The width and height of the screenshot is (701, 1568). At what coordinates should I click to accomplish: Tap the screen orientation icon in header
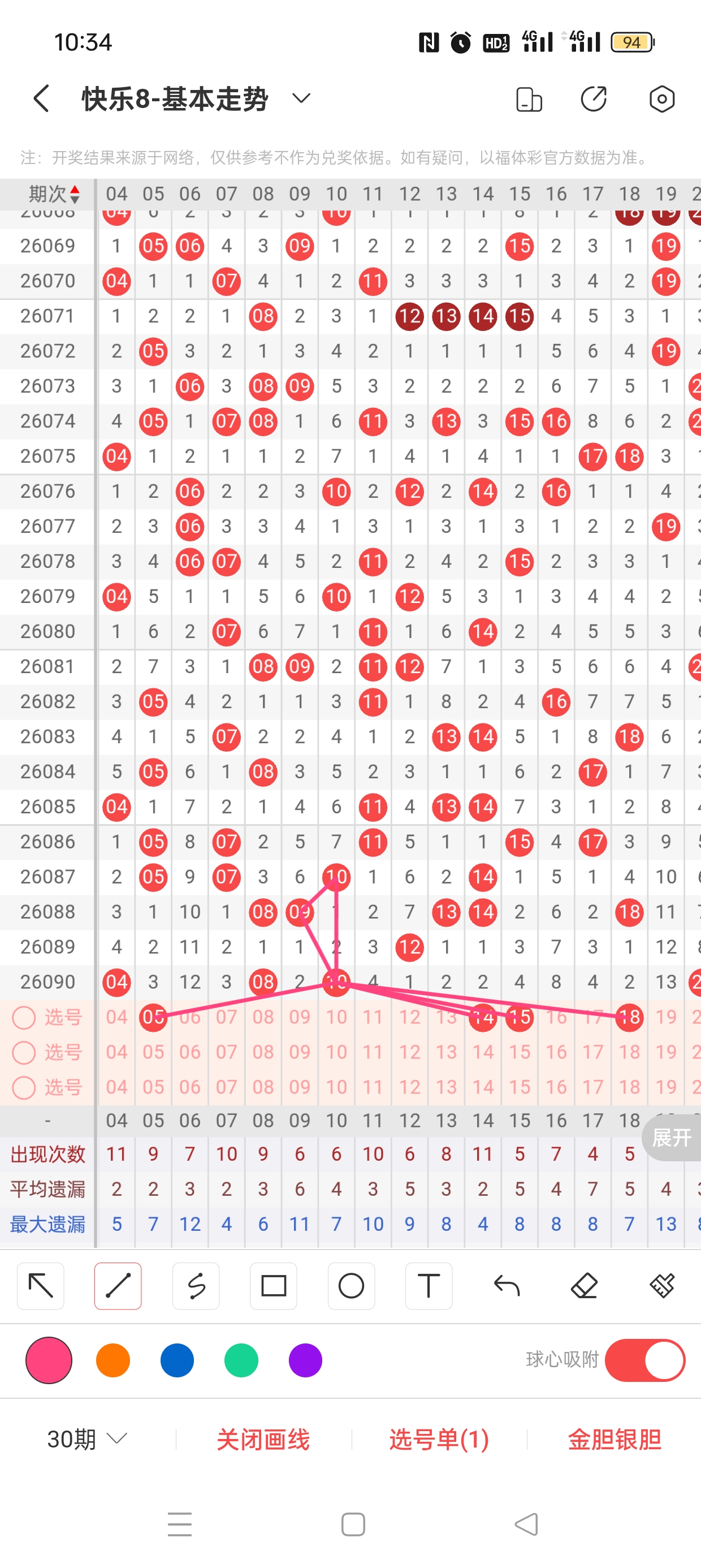pos(529,99)
